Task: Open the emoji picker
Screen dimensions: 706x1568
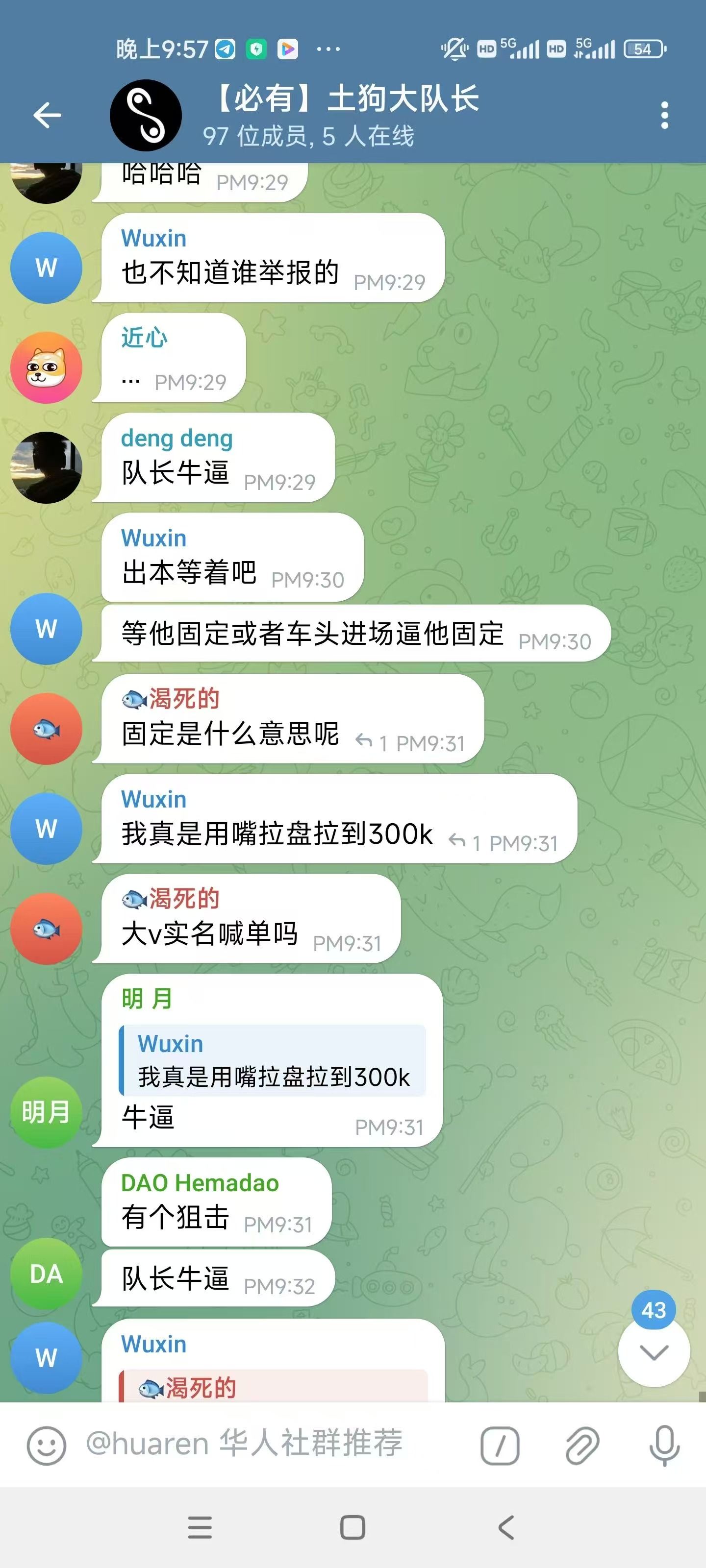Action: [x=46, y=1445]
